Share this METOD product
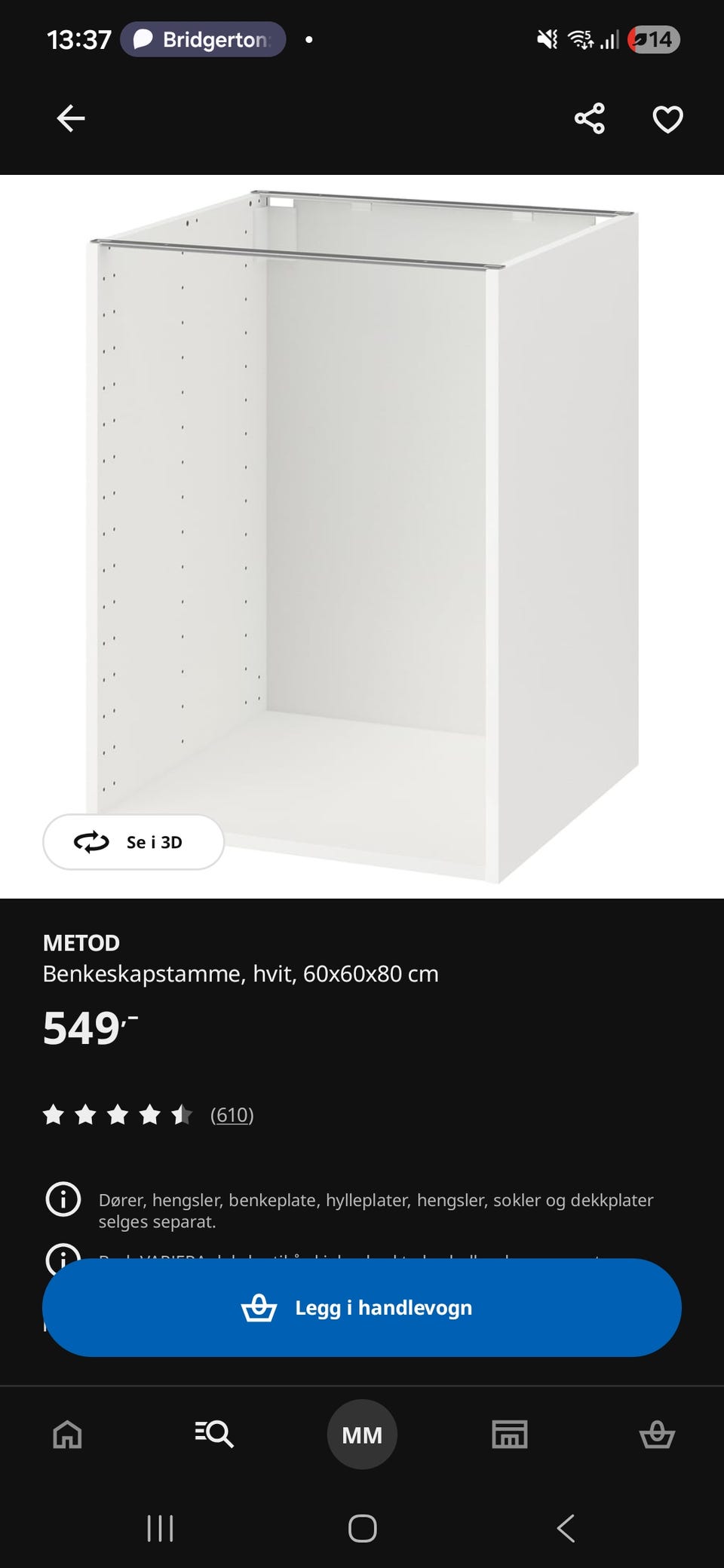The image size is (724, 1568). (589, 118)
